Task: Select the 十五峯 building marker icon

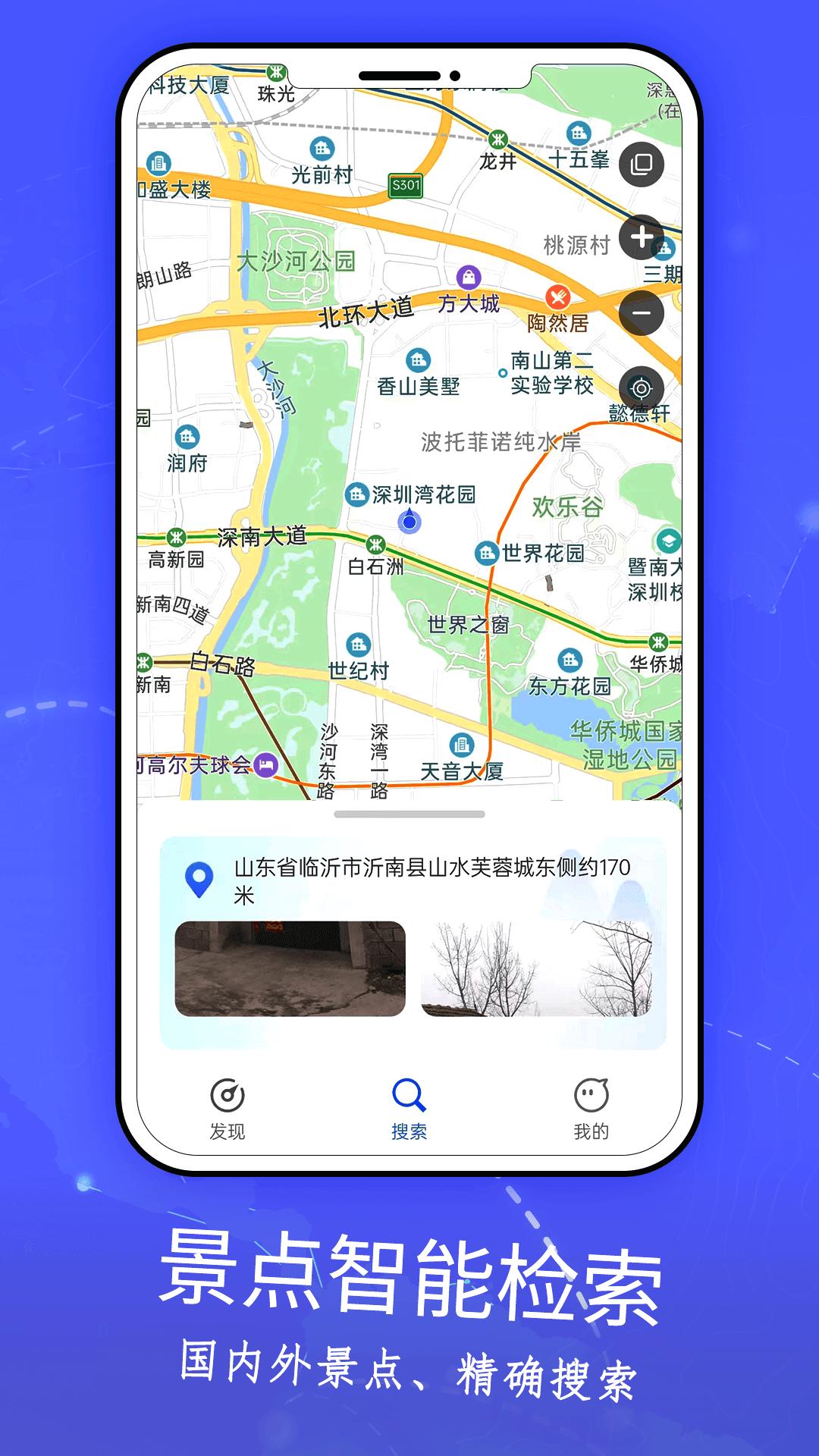Action: coord(580,134)
